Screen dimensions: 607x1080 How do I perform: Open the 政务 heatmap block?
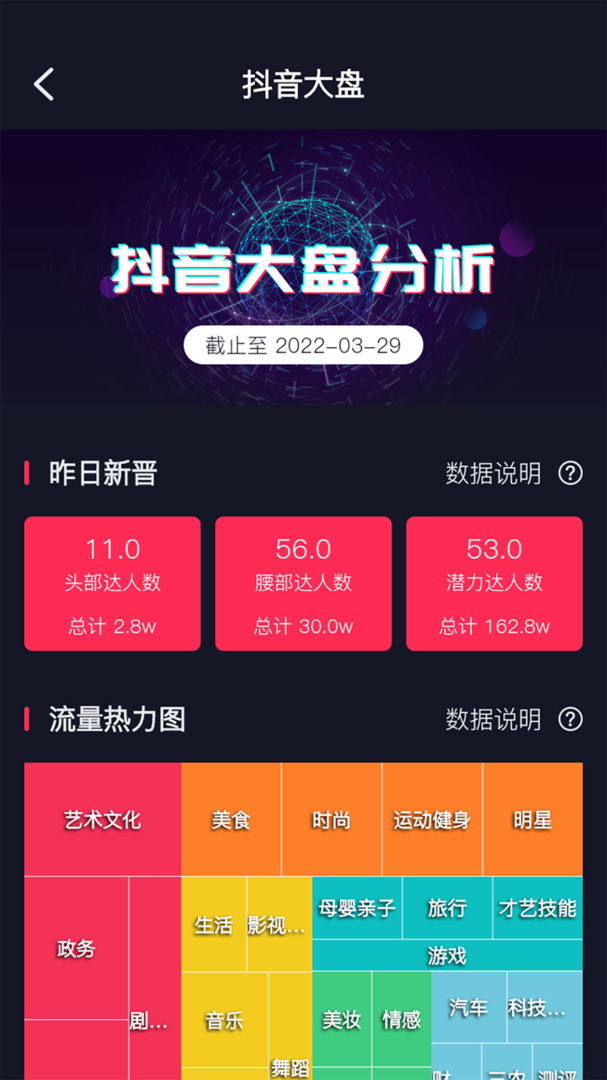click(76, 948)
